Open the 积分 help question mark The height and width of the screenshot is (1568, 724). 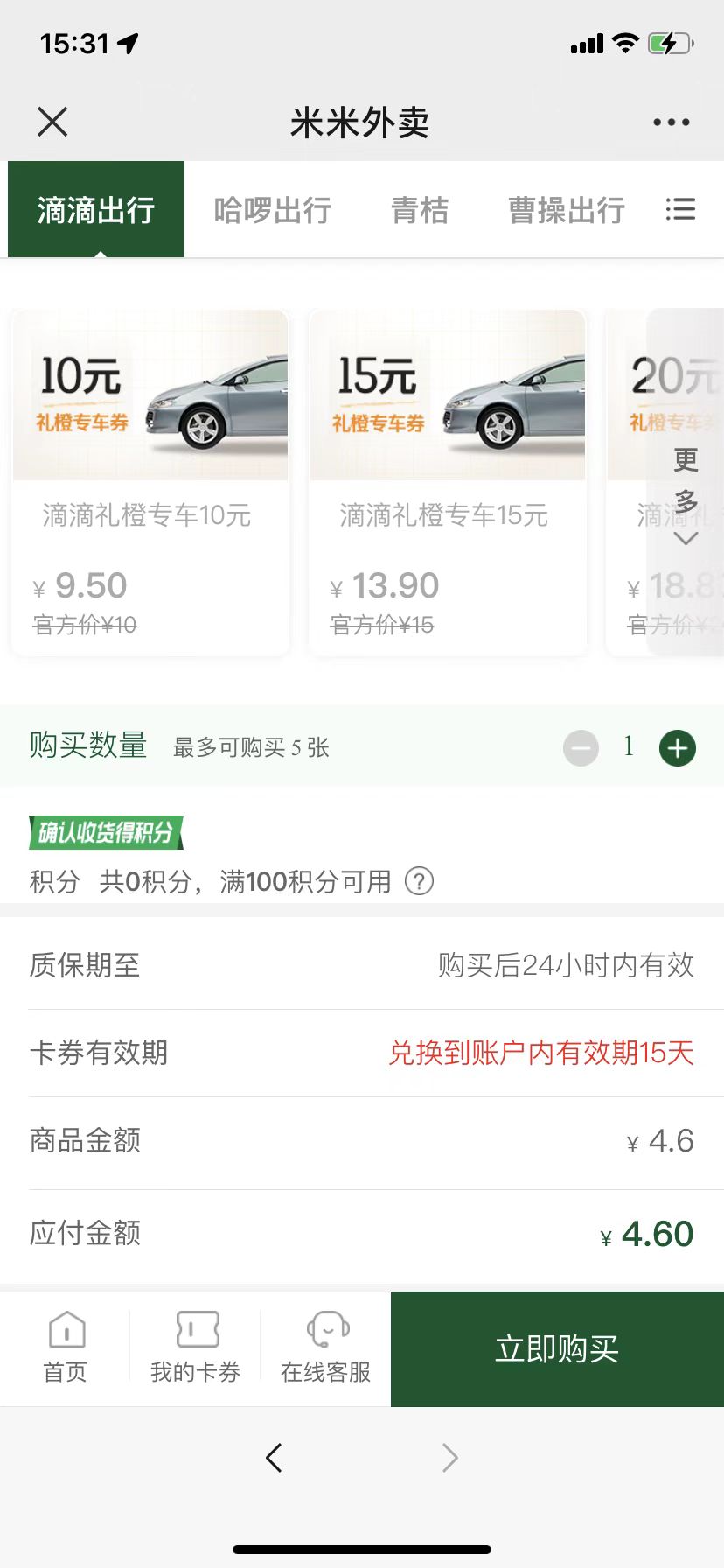(419, 881)
